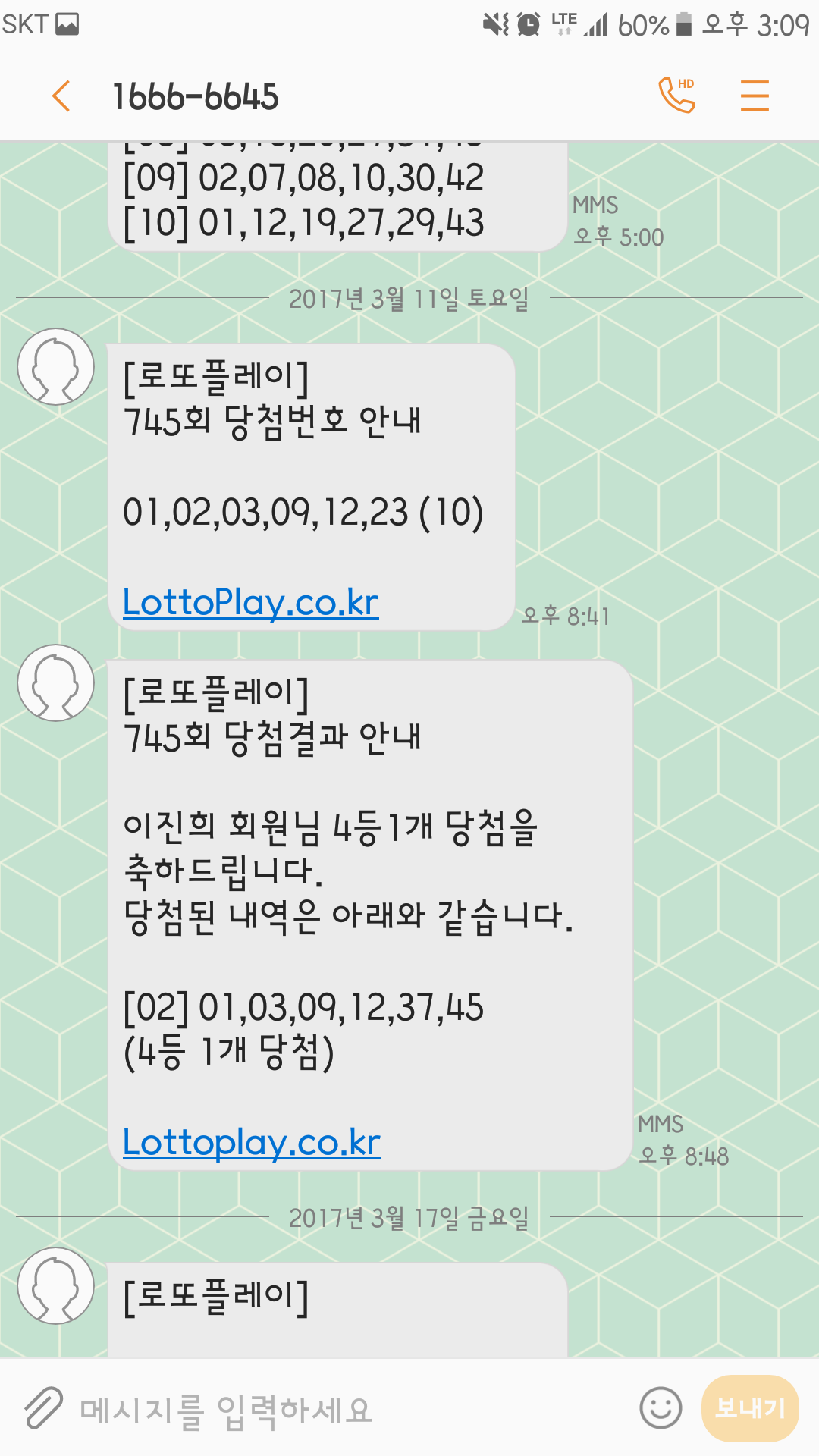Open Lottoplay.co.kr link in winning result message
Screen dimensions: 819x1456
pyautogui.click(x=252, y=1143)
